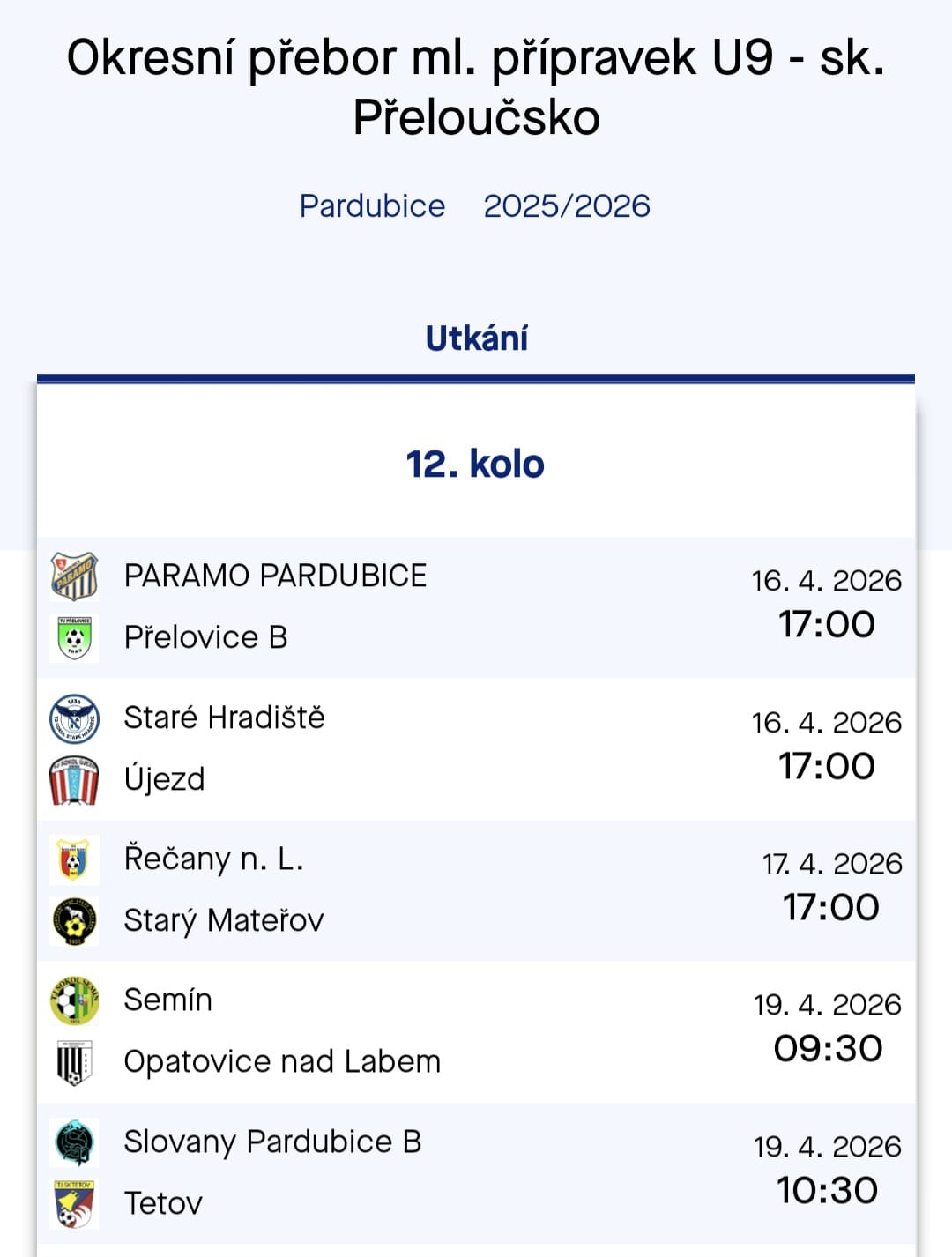Select the Starý Mateřov ball logo
Image resolution: width=952 pixels, height=1257 pixels.
74,919
